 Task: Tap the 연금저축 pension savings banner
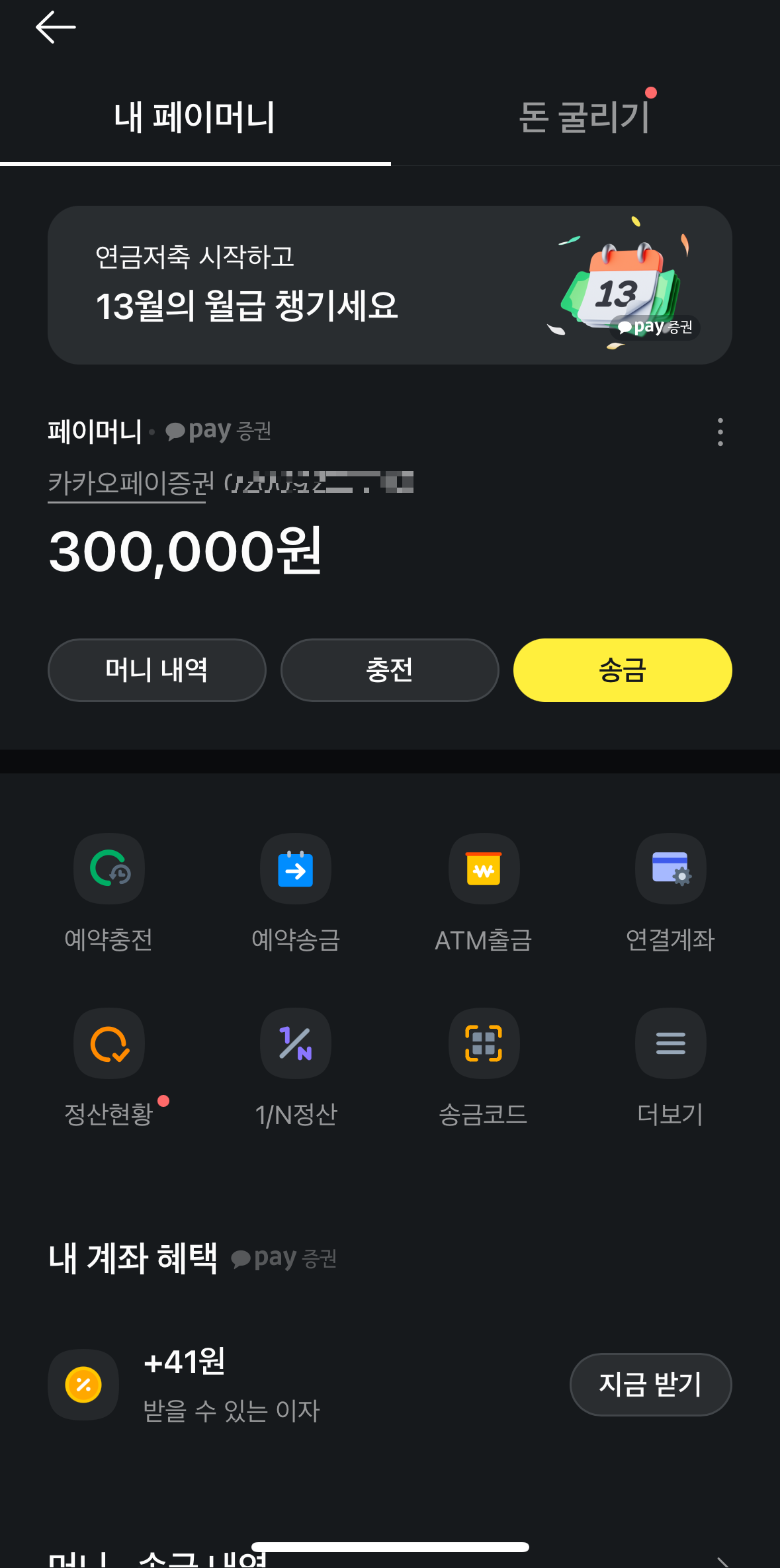[x=390, y=284]
